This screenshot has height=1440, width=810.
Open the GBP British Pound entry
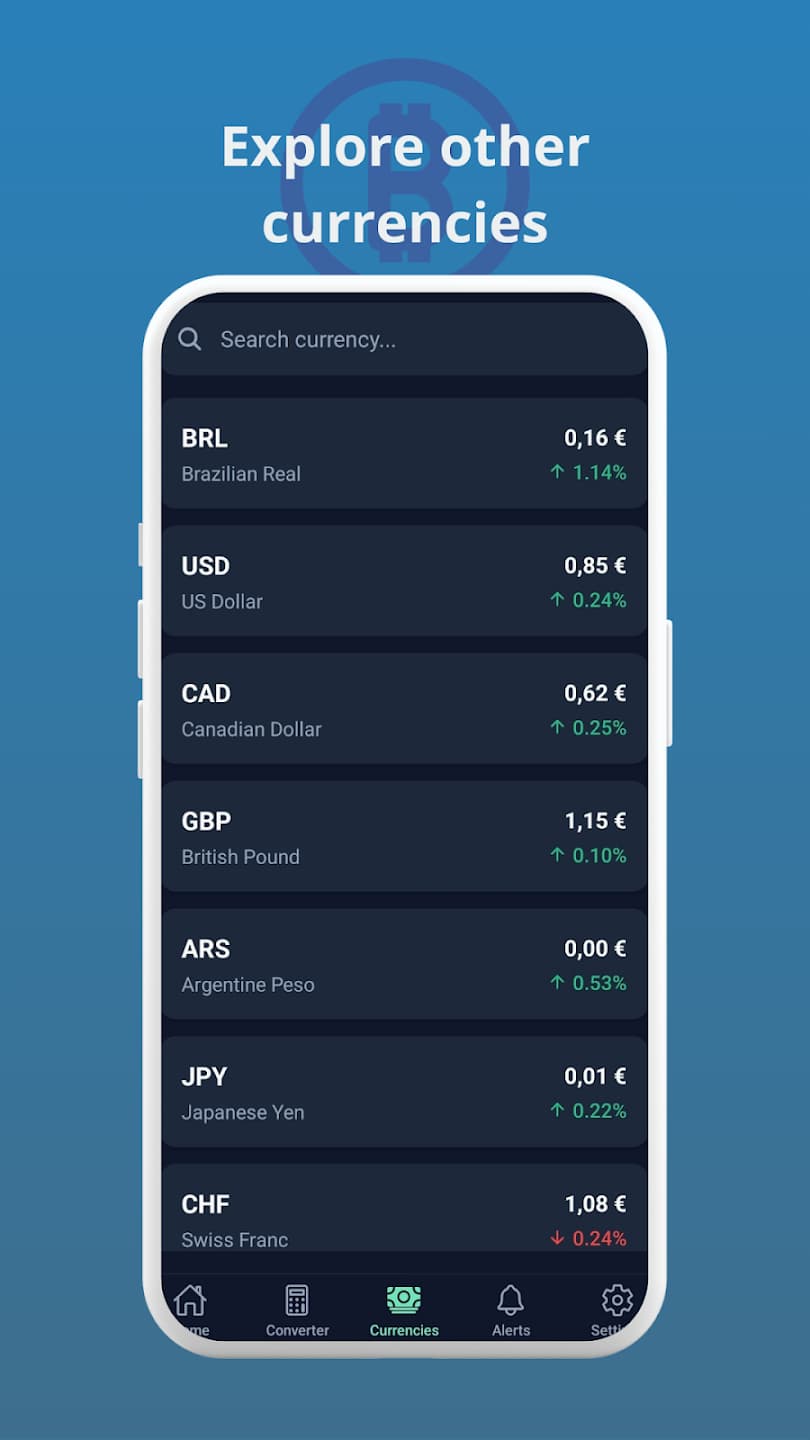[x=403, y=837]
